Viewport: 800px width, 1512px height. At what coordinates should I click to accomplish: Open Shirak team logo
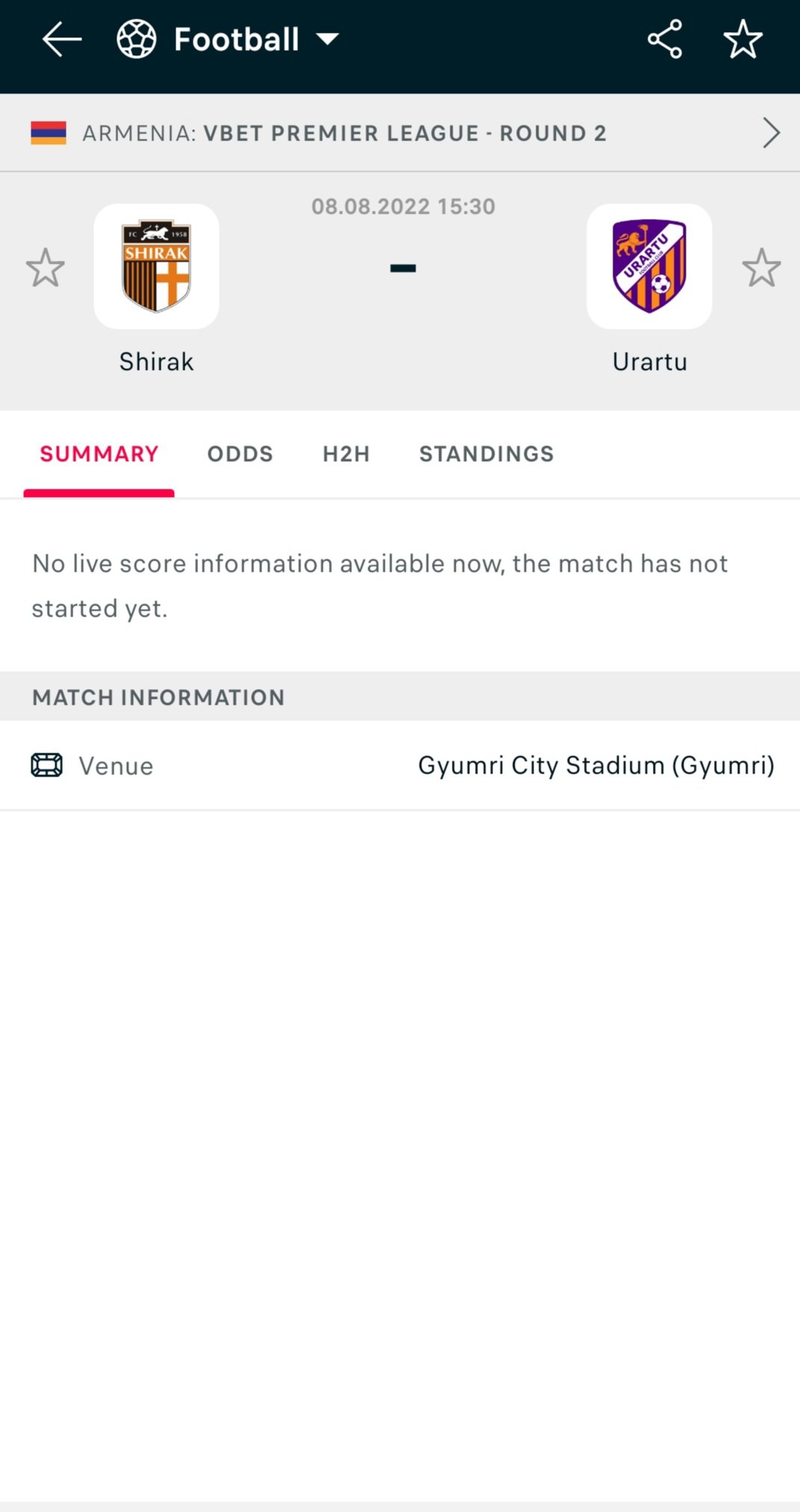click(156, 266)
